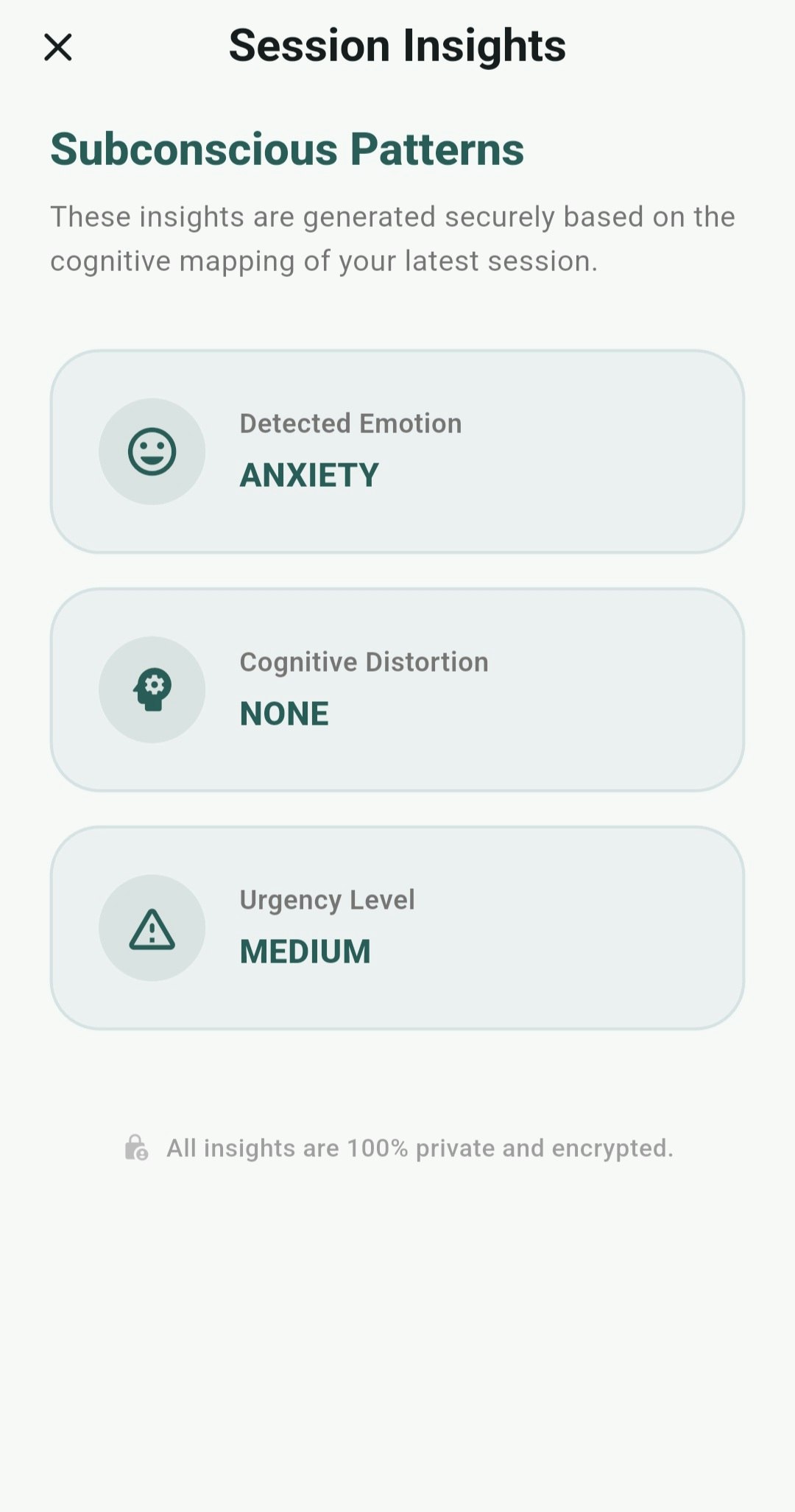
Task: Open the Detected Emotion insight card
Action: [x=397, y=451]
